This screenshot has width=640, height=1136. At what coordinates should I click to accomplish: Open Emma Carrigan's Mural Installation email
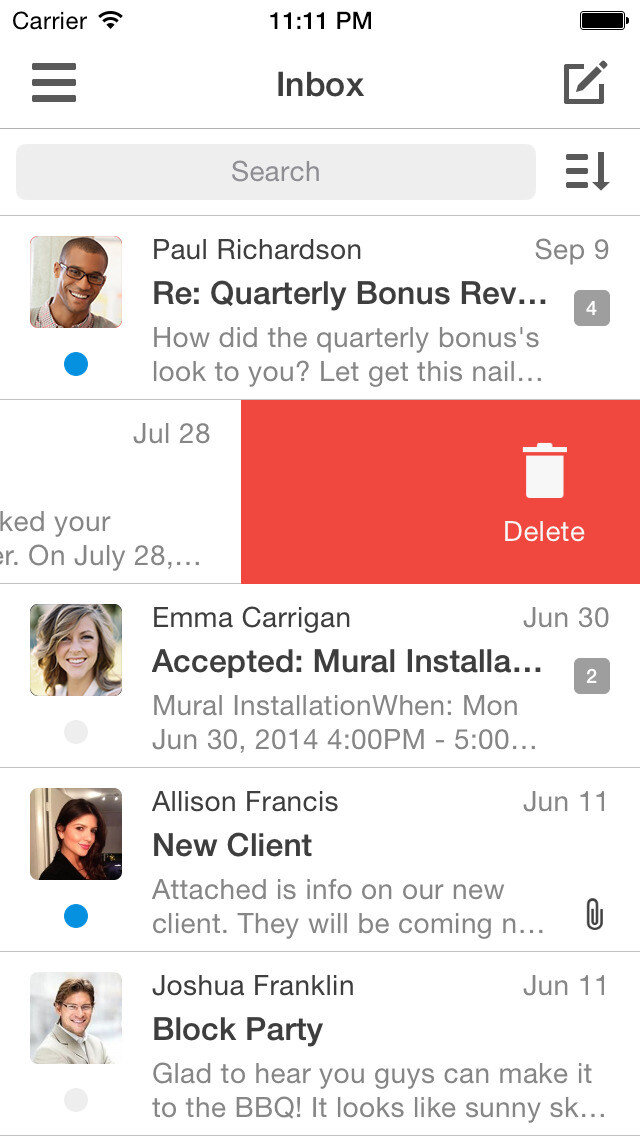pos(350,676)
